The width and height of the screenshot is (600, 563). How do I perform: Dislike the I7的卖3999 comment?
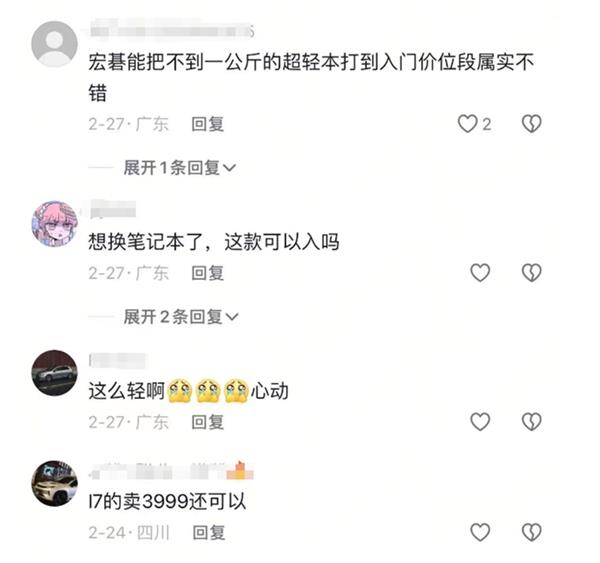point(531,531)
